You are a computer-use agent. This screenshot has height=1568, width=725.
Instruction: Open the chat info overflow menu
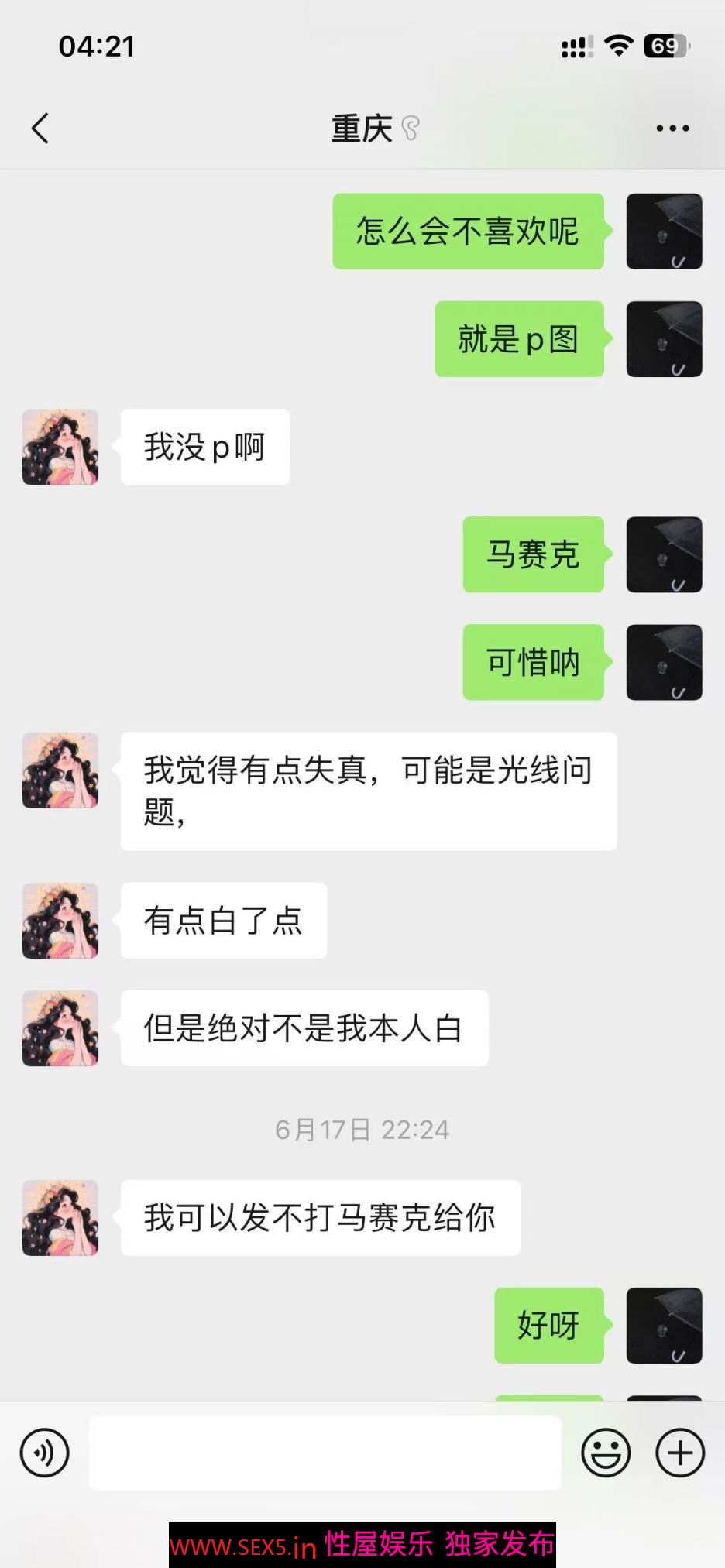(672, 129)
